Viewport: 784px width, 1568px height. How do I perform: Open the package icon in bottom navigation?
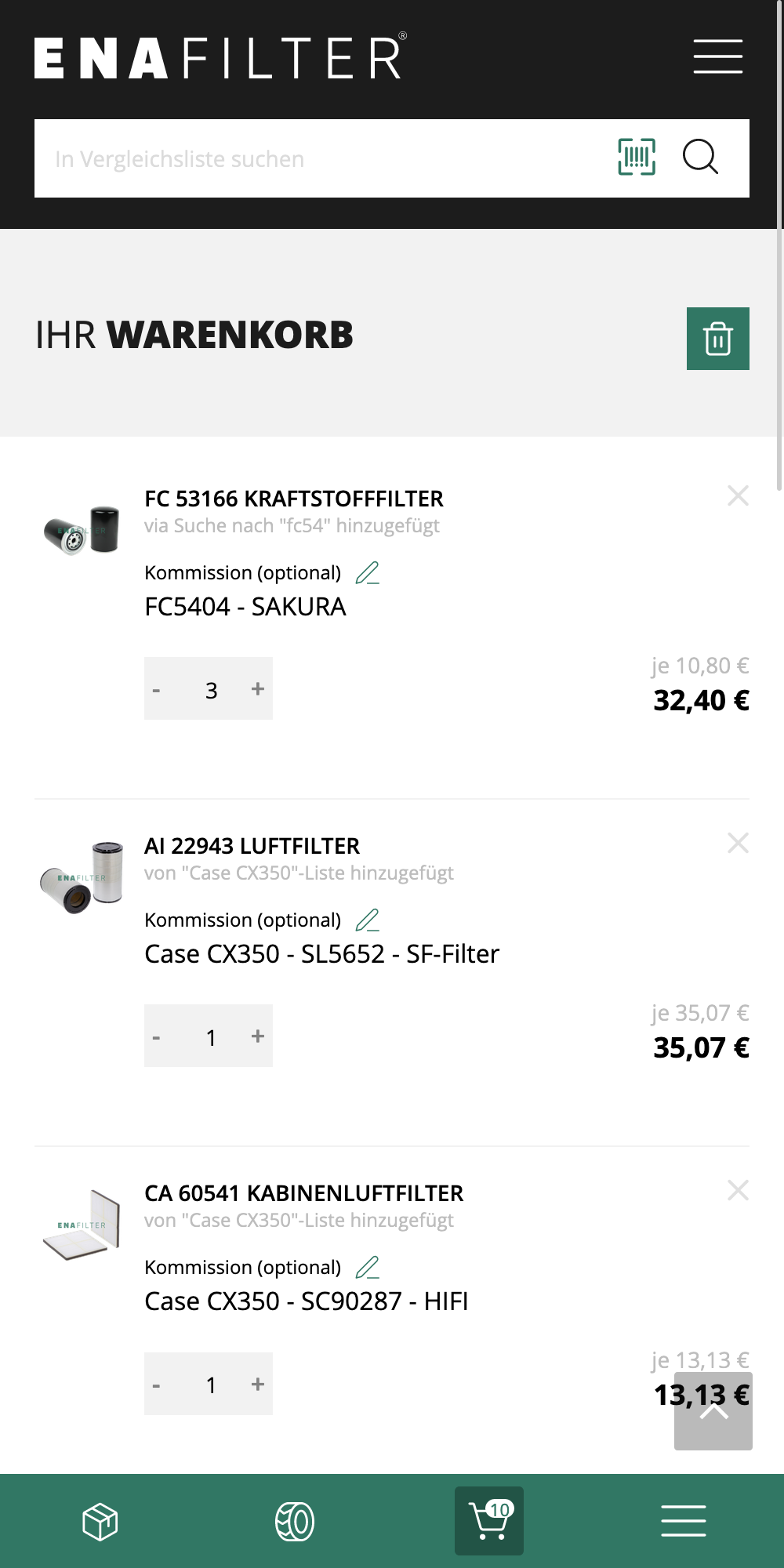(100, 1519)
